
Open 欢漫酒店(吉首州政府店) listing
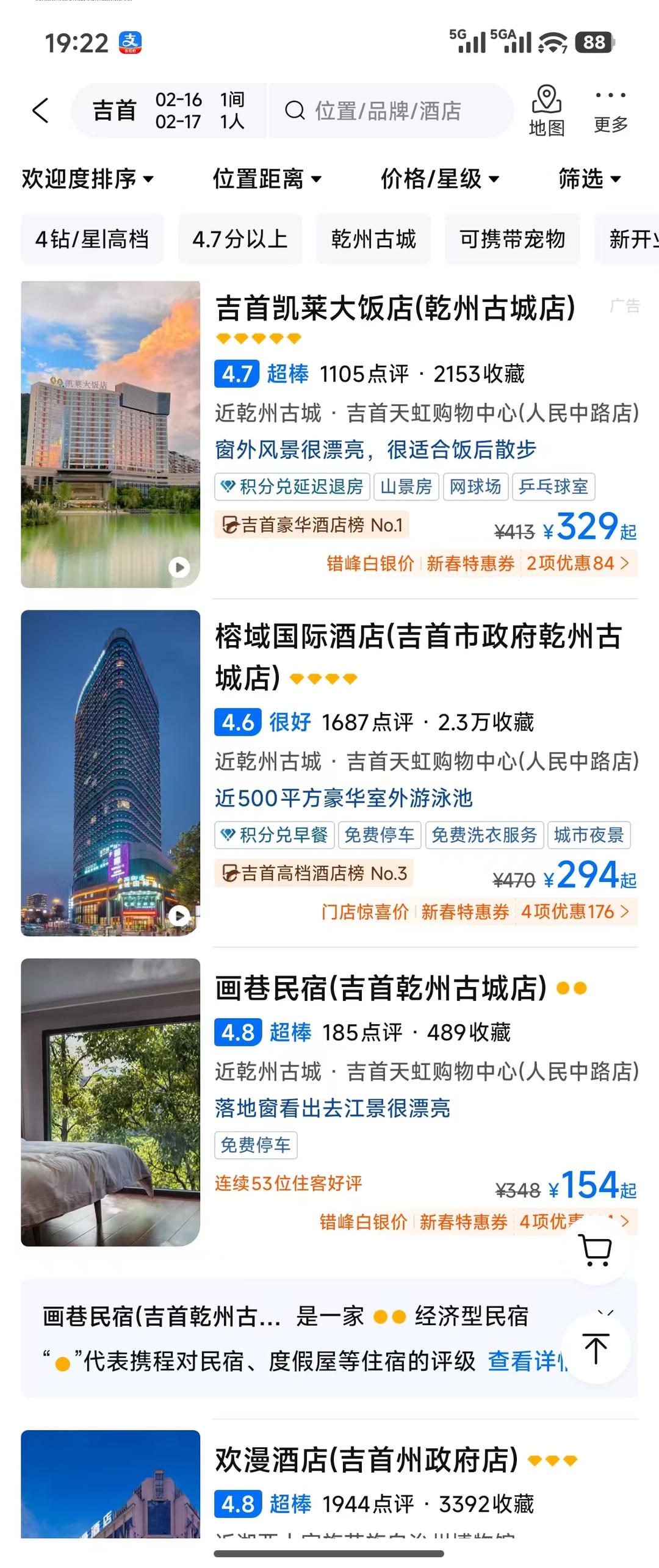[366, 1459]
